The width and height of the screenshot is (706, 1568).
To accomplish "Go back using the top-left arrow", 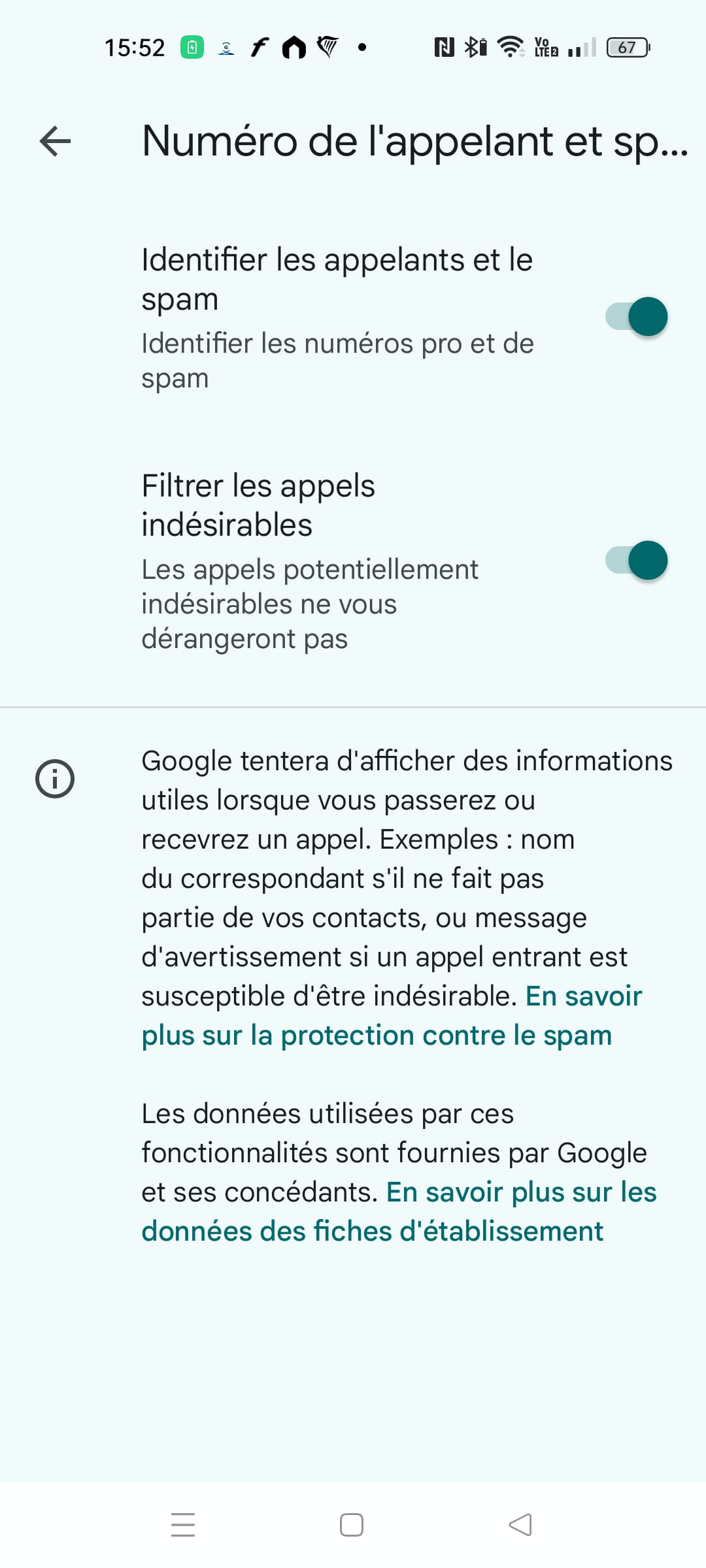I will click(x=55, y=141).
